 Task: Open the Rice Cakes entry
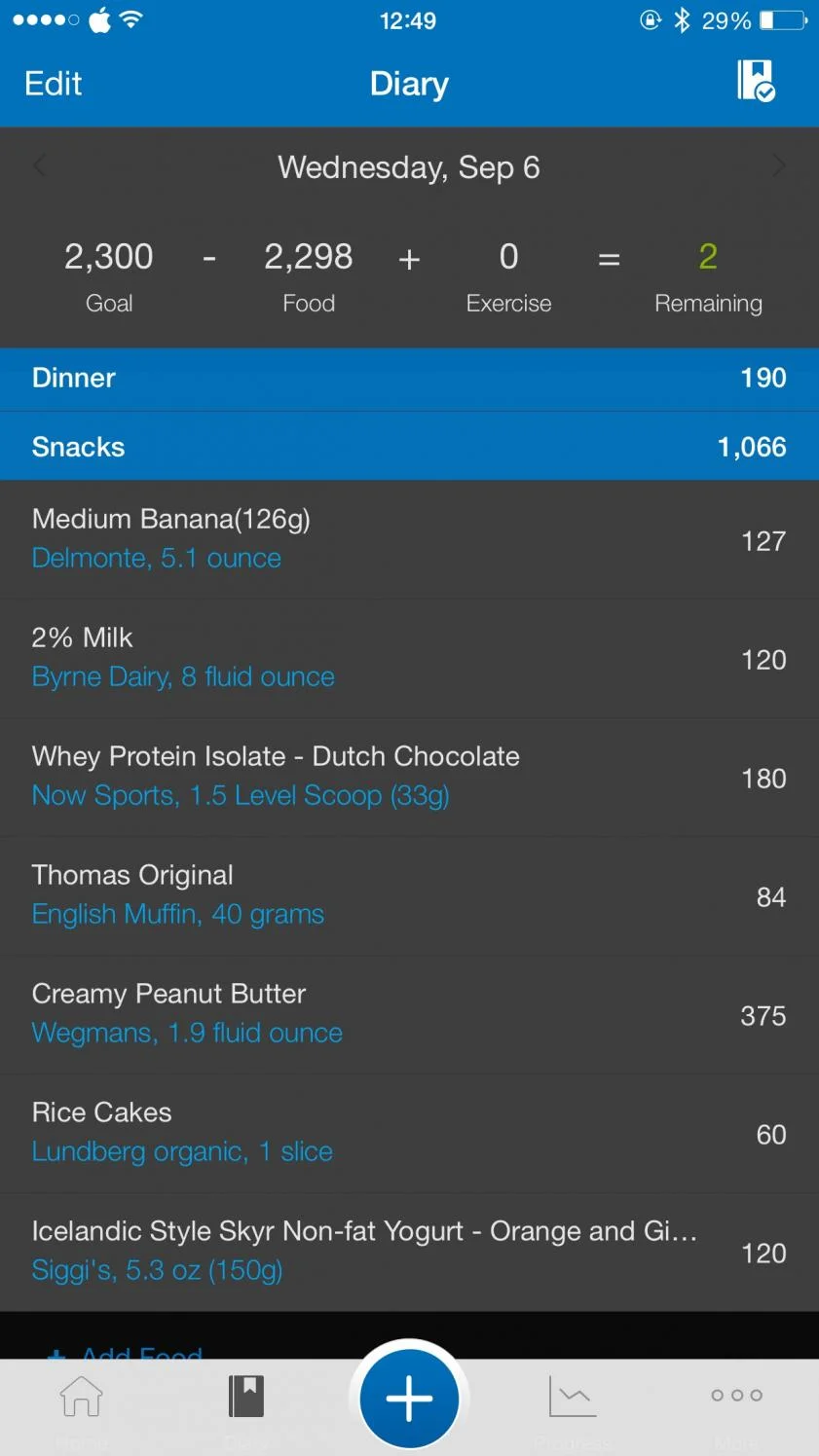point(409,1133)
